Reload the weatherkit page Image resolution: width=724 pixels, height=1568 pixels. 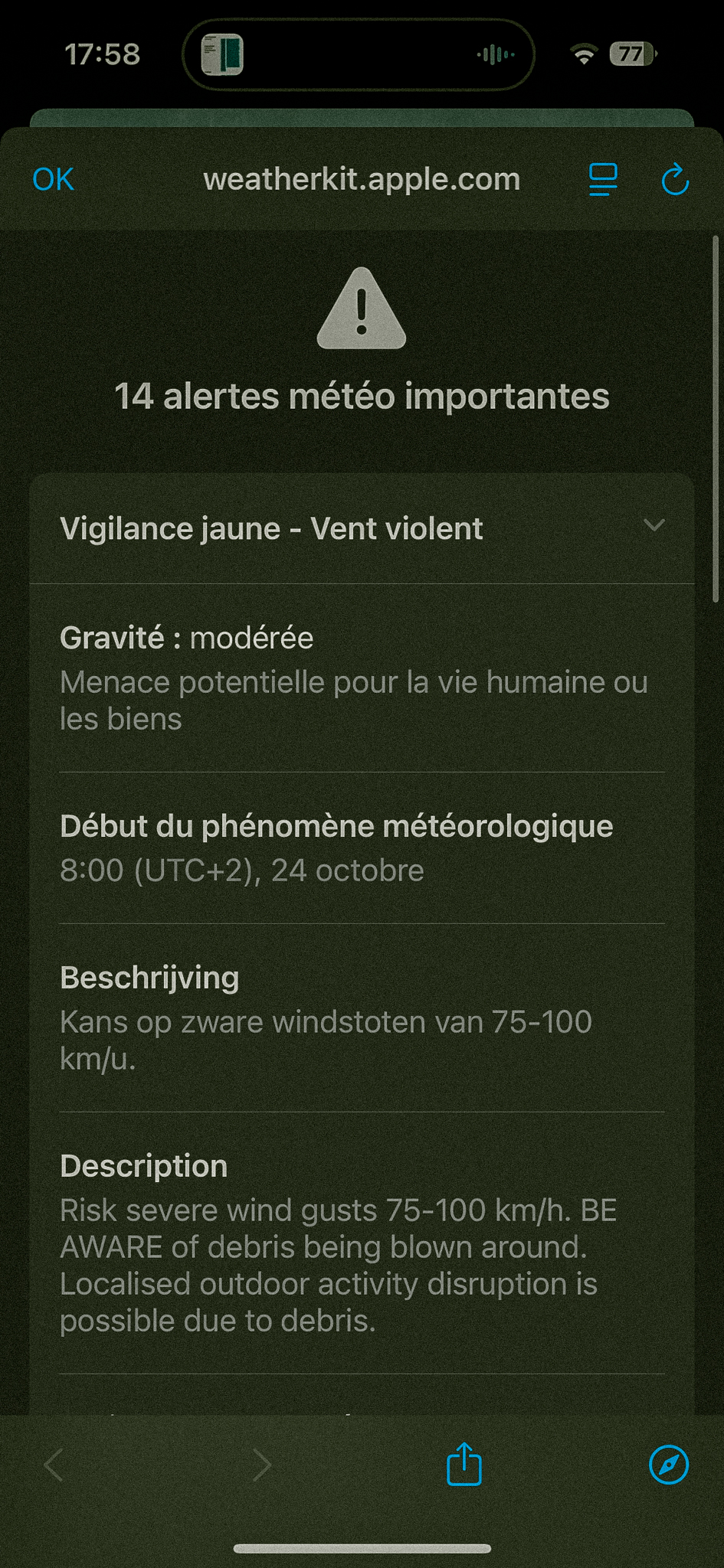tap(674, 180)
